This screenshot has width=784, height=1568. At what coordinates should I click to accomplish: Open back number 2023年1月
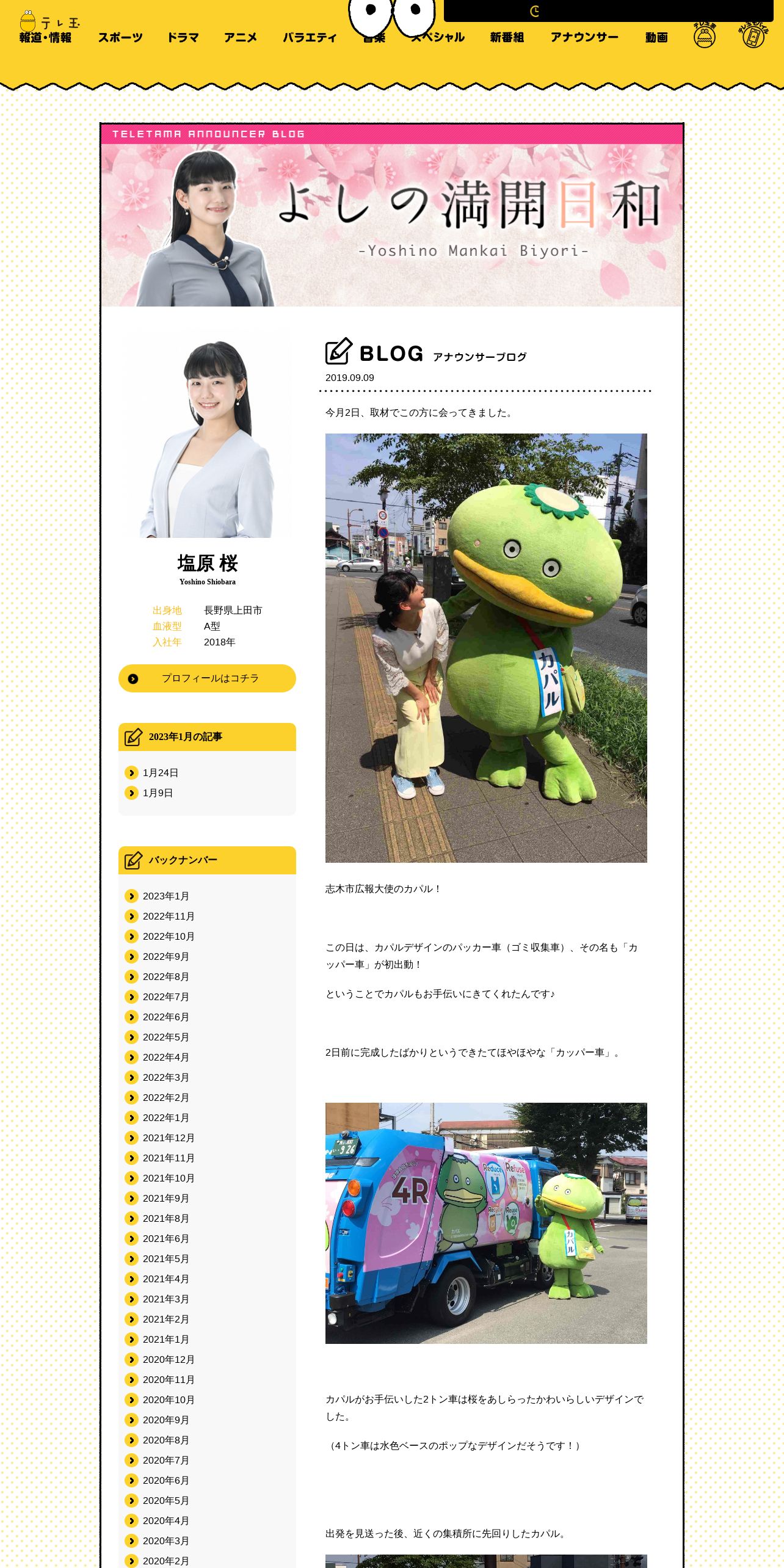click(165, 896)
